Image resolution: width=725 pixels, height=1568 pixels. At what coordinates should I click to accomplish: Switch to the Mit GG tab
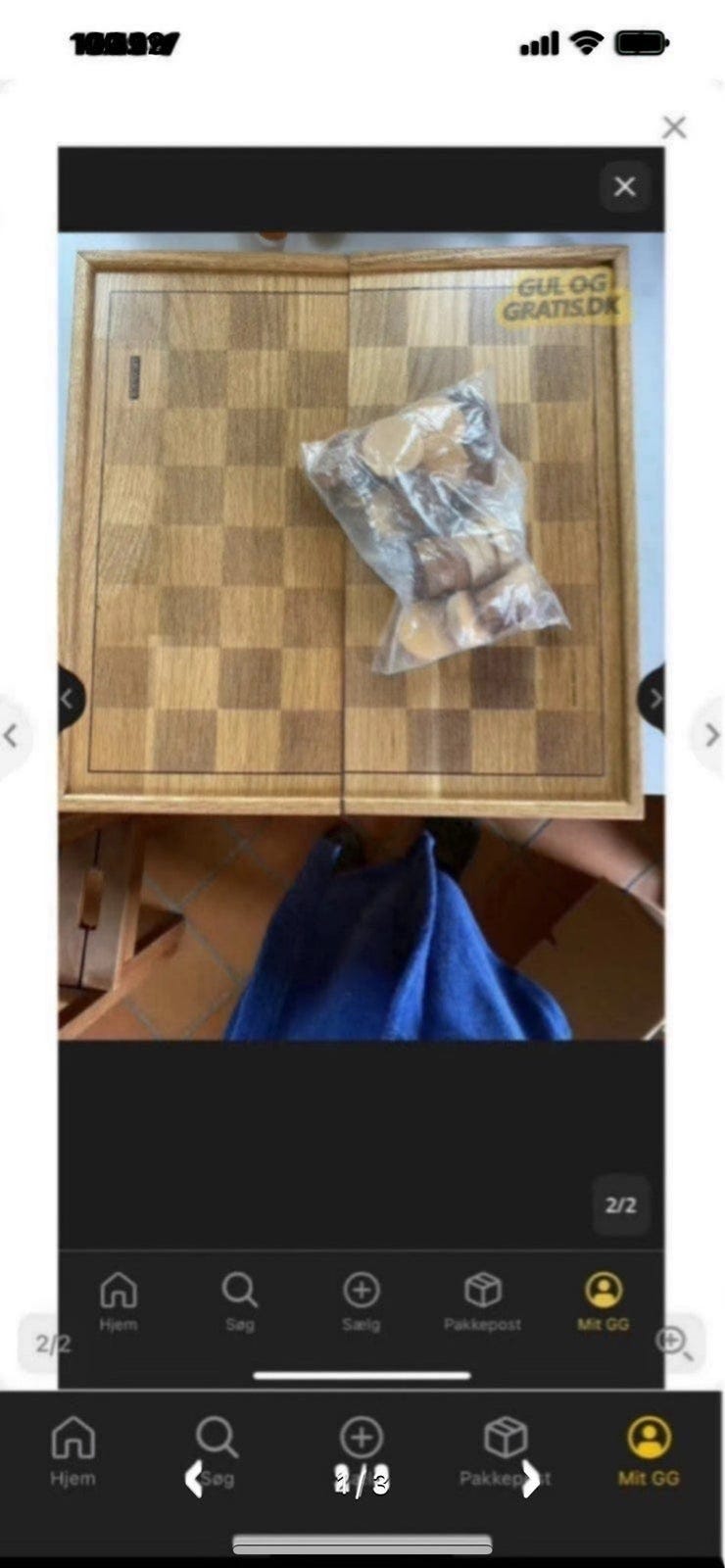tap(649, 1452)
